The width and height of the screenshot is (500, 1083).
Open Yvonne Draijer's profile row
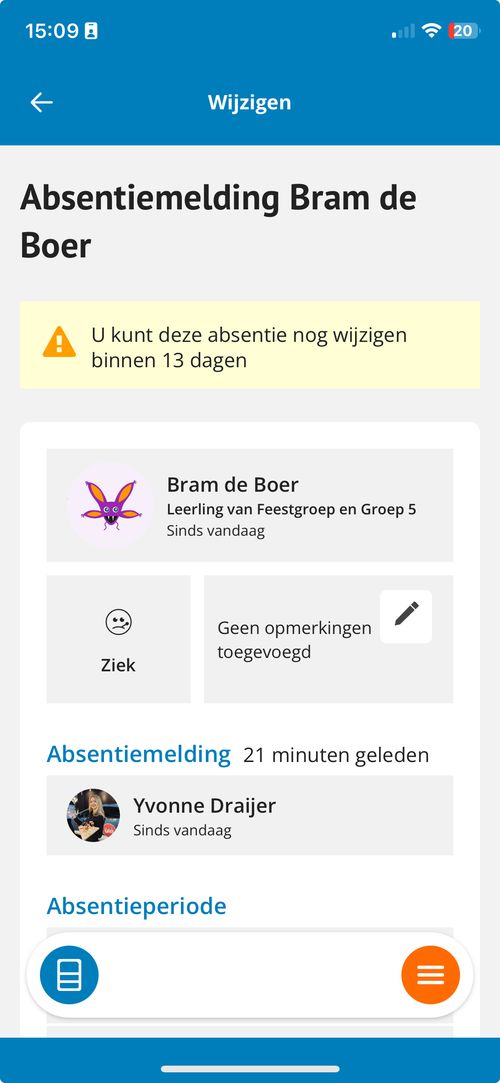tap(250, 815)
